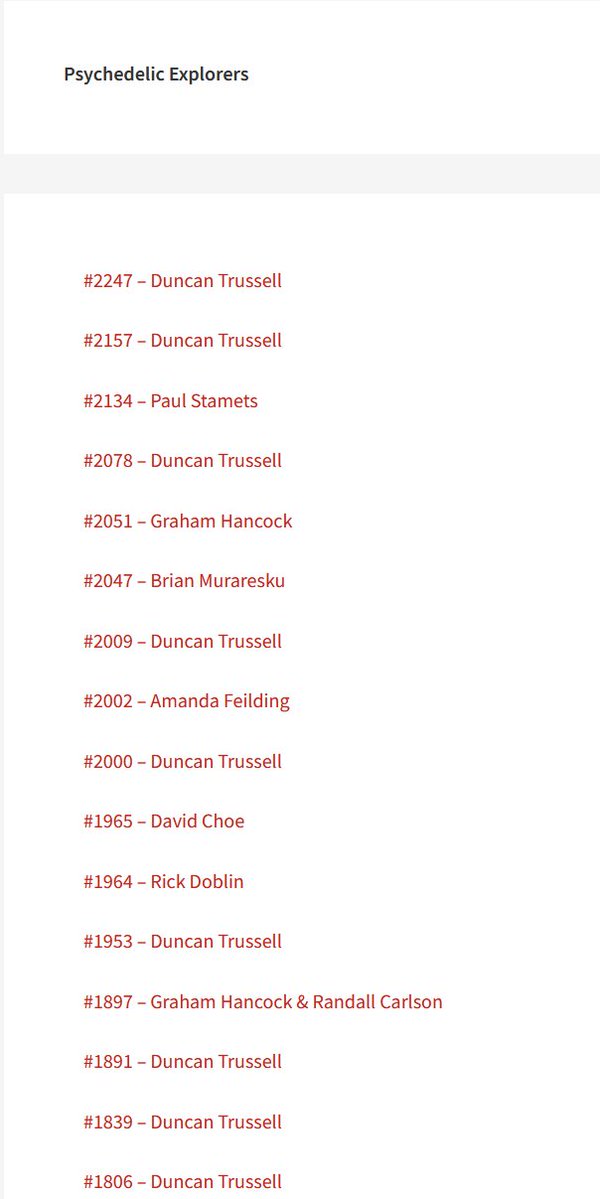Viewport: 600px width, 1199px height.
Task: Open #1965 – David Choe episode
Action: (164, 821)
